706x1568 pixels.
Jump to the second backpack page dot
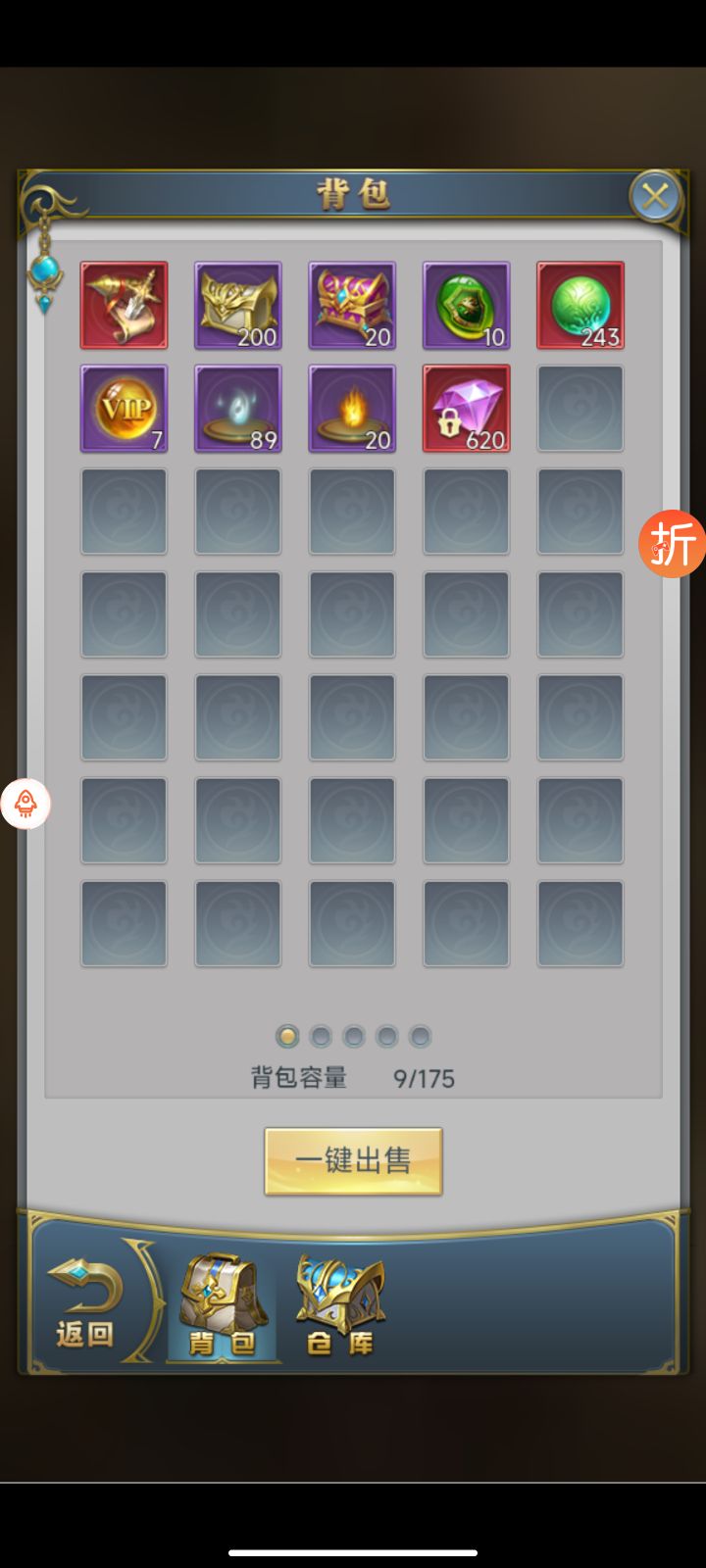point(321,1037)
